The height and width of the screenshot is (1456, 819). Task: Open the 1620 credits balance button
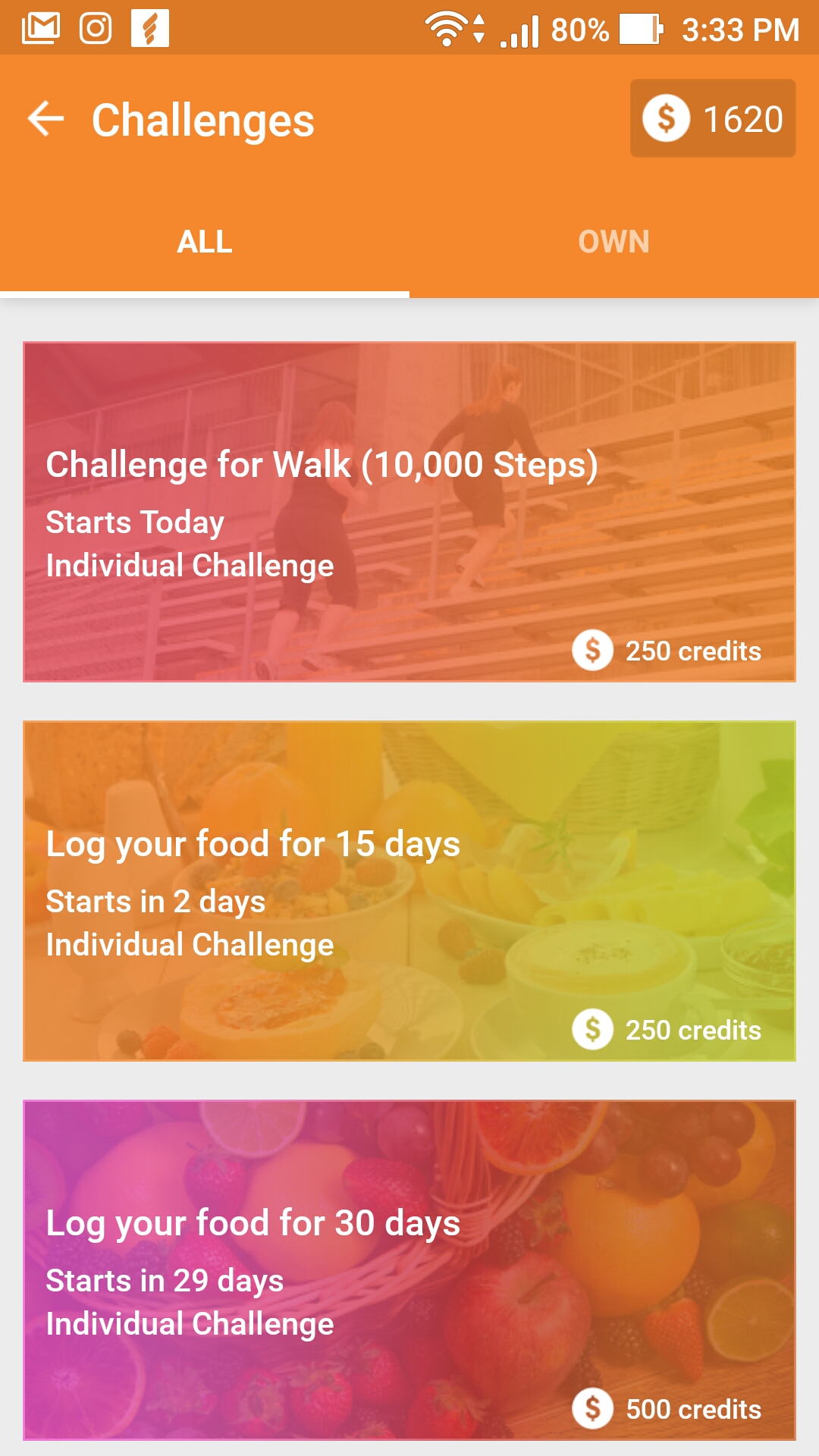pyautogui.click(x=713, y=118)
